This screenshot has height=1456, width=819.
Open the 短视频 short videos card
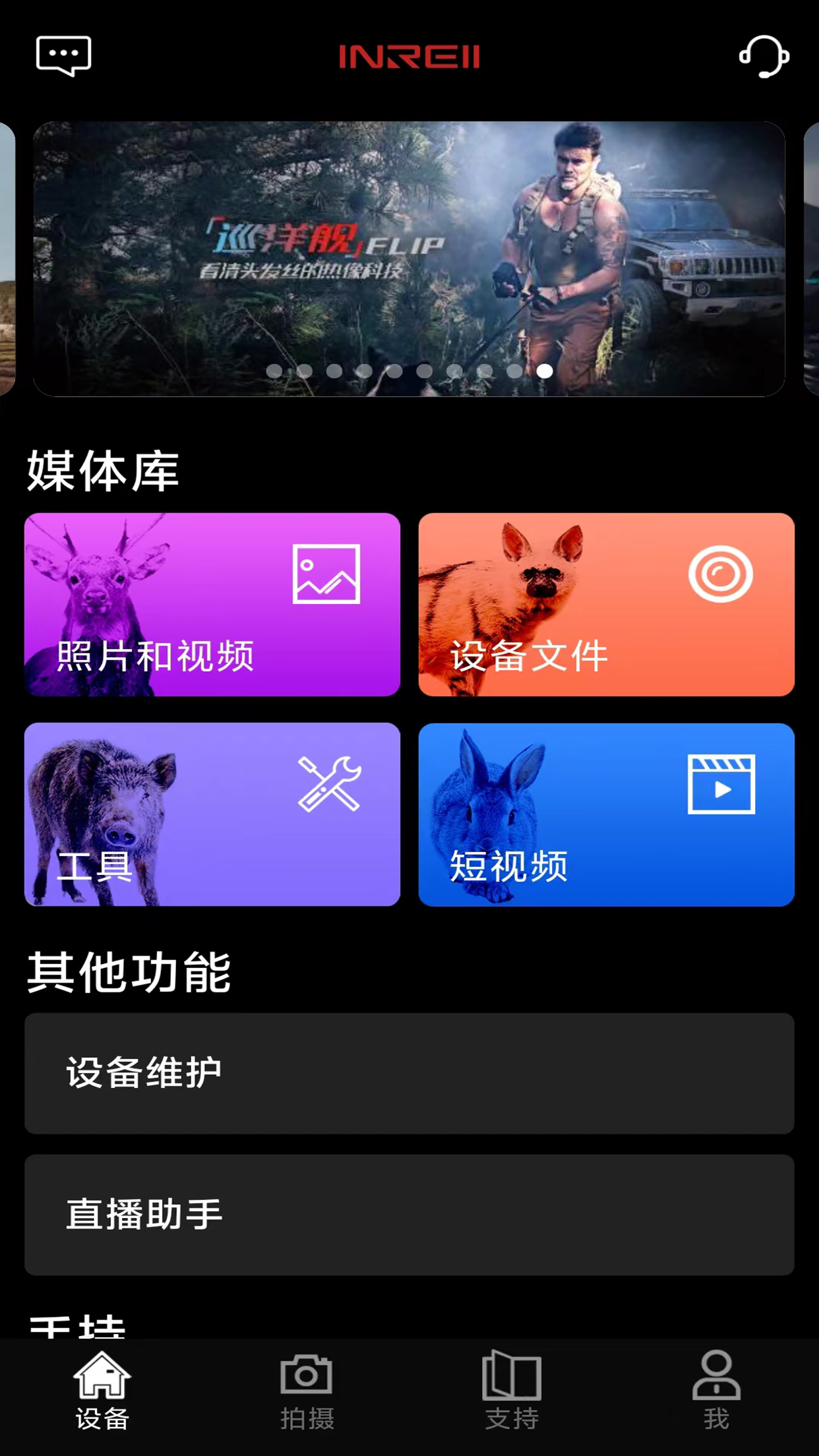(606, 814)
